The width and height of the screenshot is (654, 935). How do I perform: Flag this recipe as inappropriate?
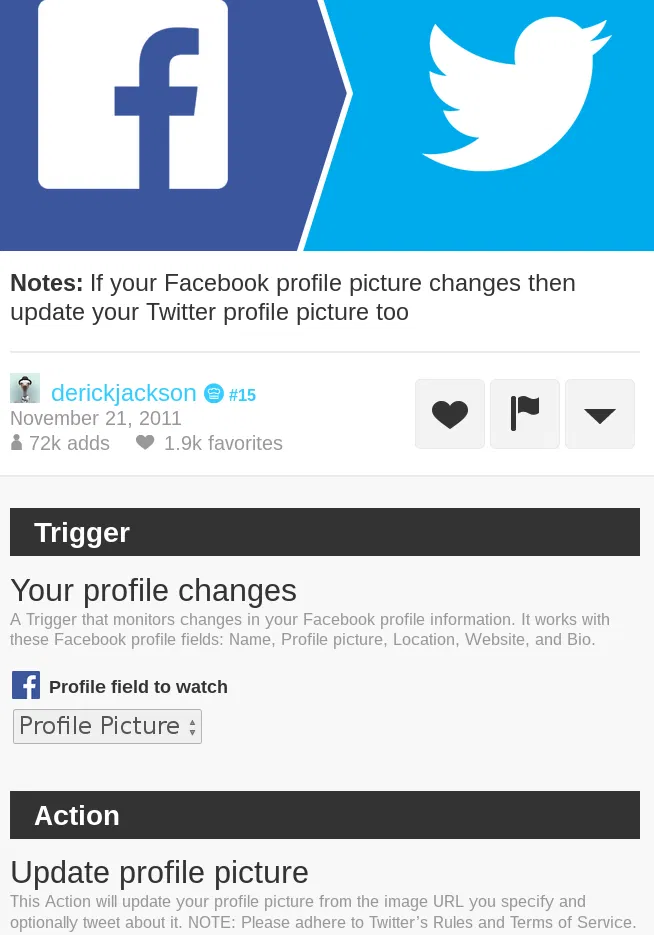coord(525,414)
